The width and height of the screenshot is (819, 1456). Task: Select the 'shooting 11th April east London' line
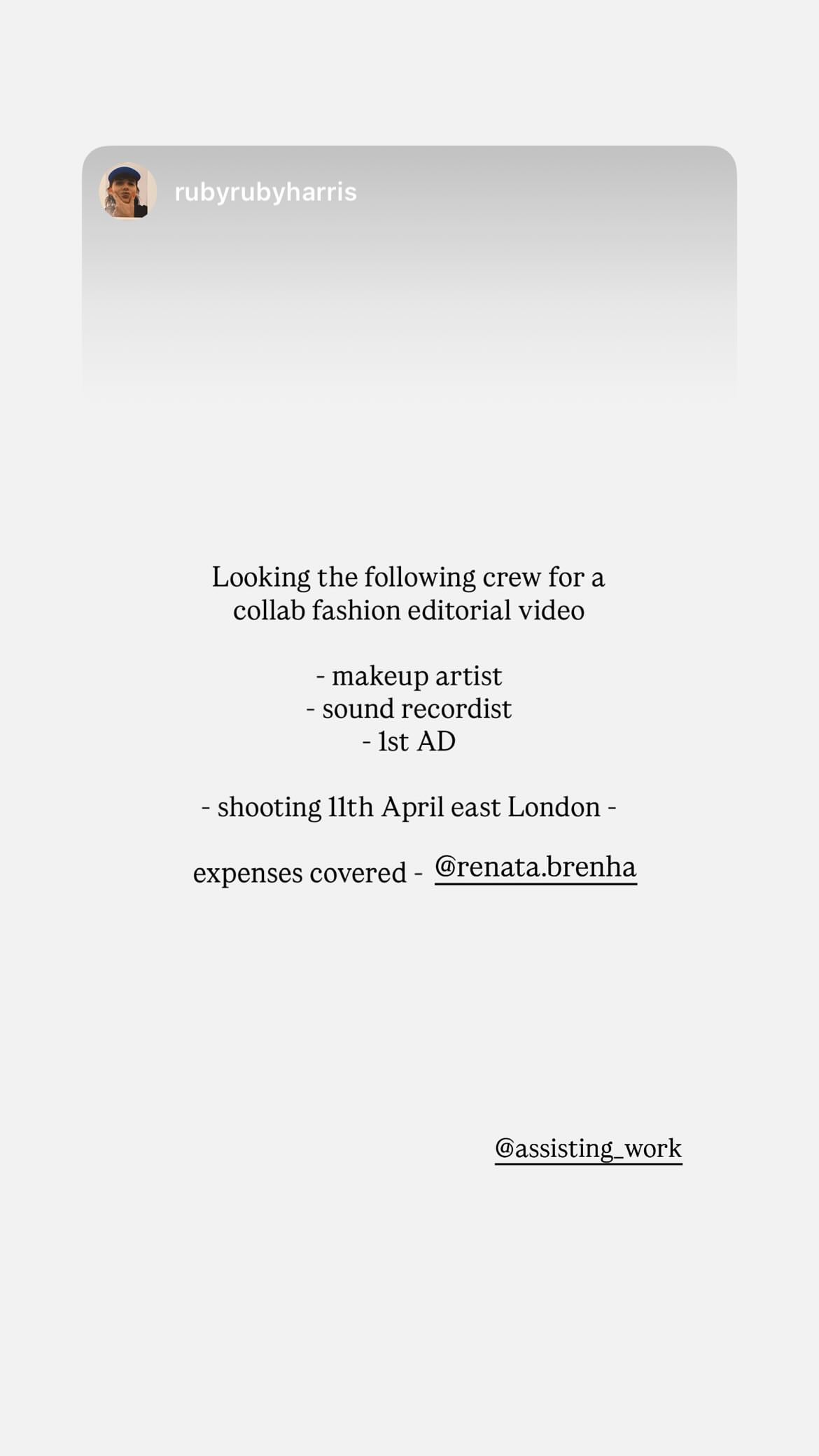[409, 806]
